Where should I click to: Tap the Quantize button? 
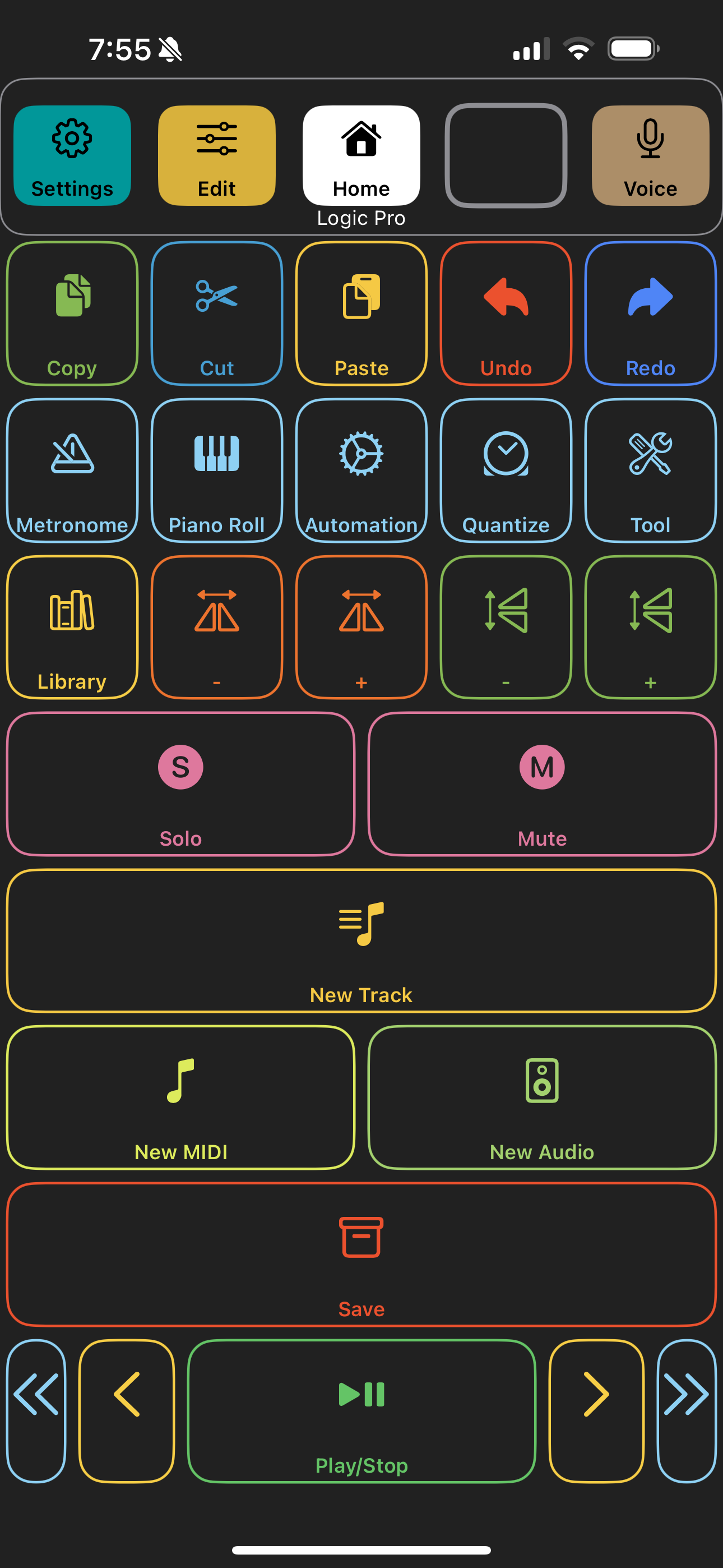(506, 470)
